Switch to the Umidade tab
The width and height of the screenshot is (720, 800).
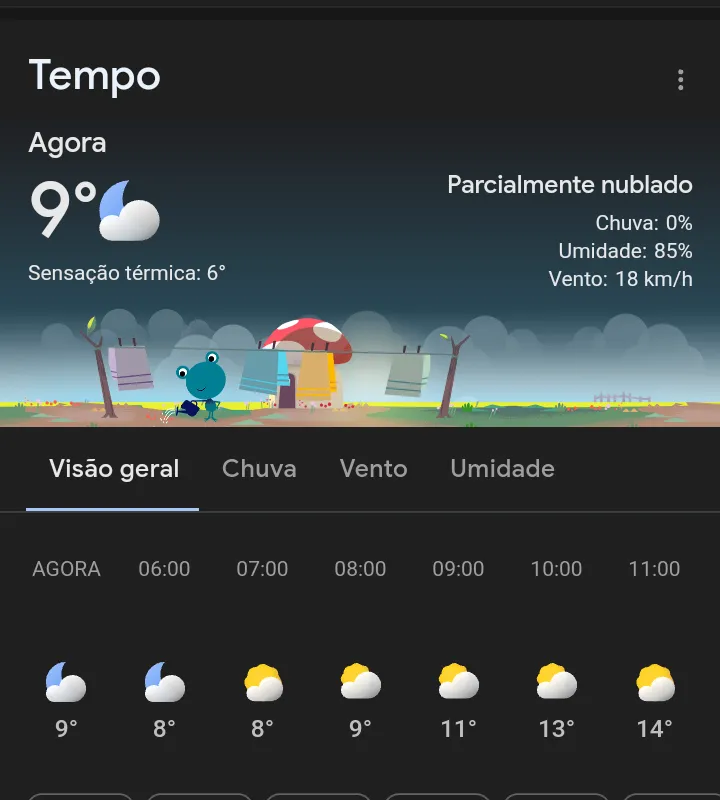pyautogui.click(x=502, y=469)
